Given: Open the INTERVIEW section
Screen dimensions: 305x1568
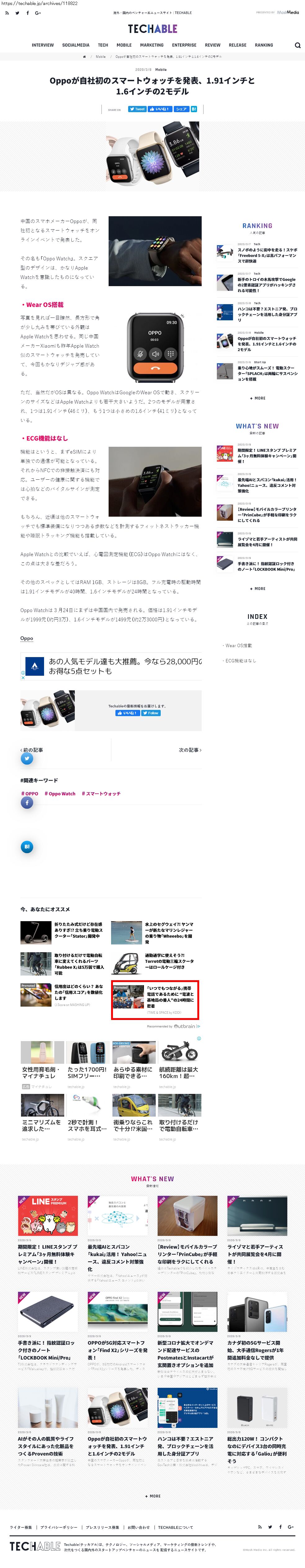Looking at the screenshot, I should coord(43,45).
